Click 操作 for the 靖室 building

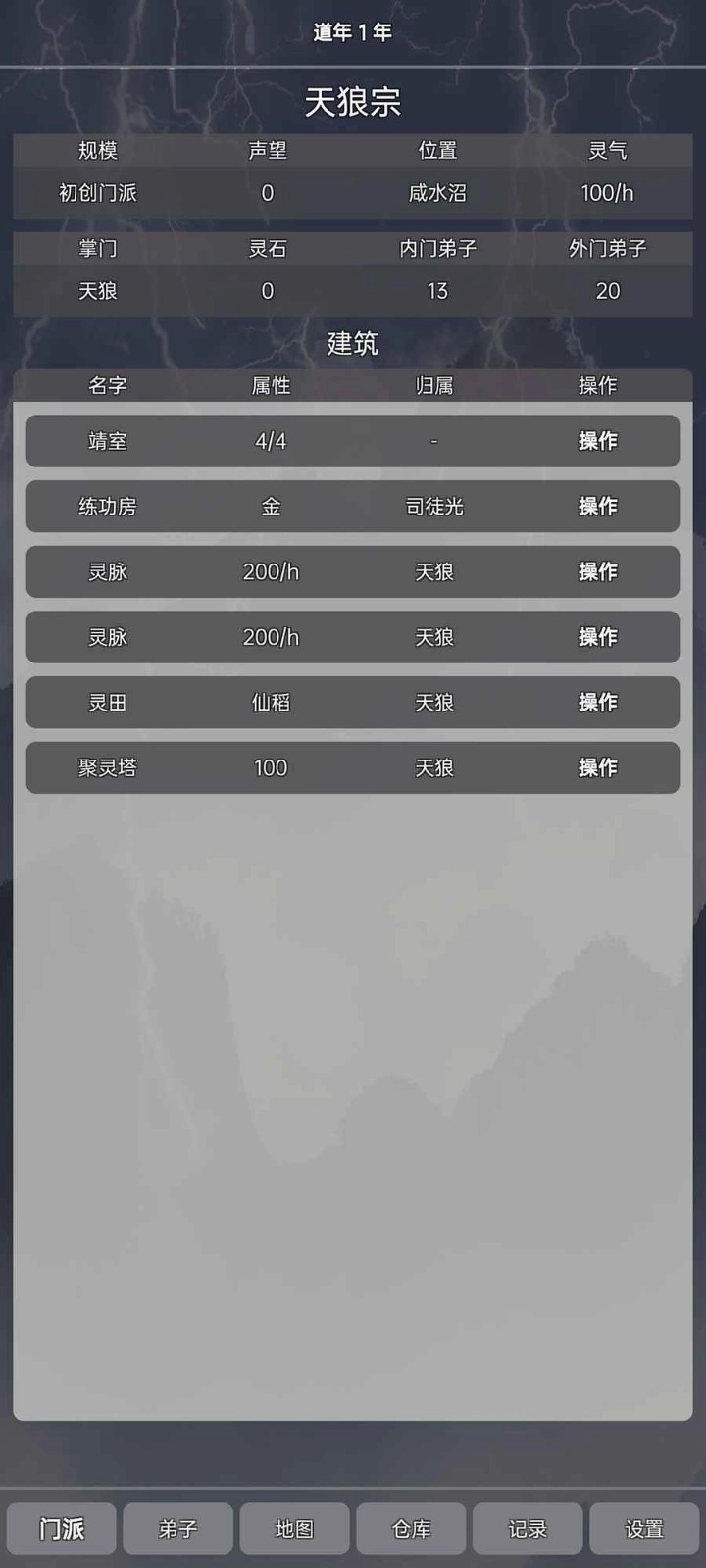598,442
